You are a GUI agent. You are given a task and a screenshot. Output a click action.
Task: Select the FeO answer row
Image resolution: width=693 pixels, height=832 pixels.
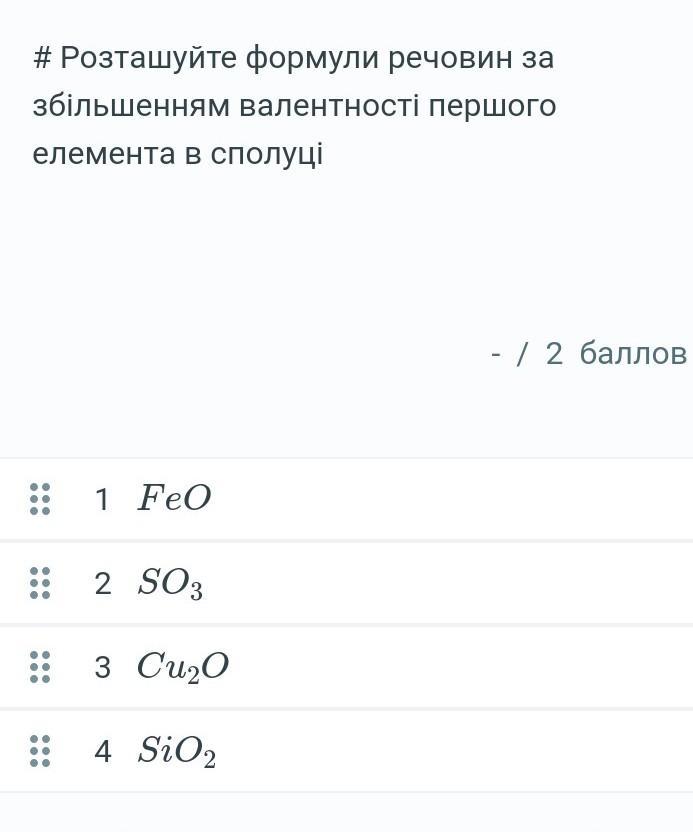pos(346,499)
